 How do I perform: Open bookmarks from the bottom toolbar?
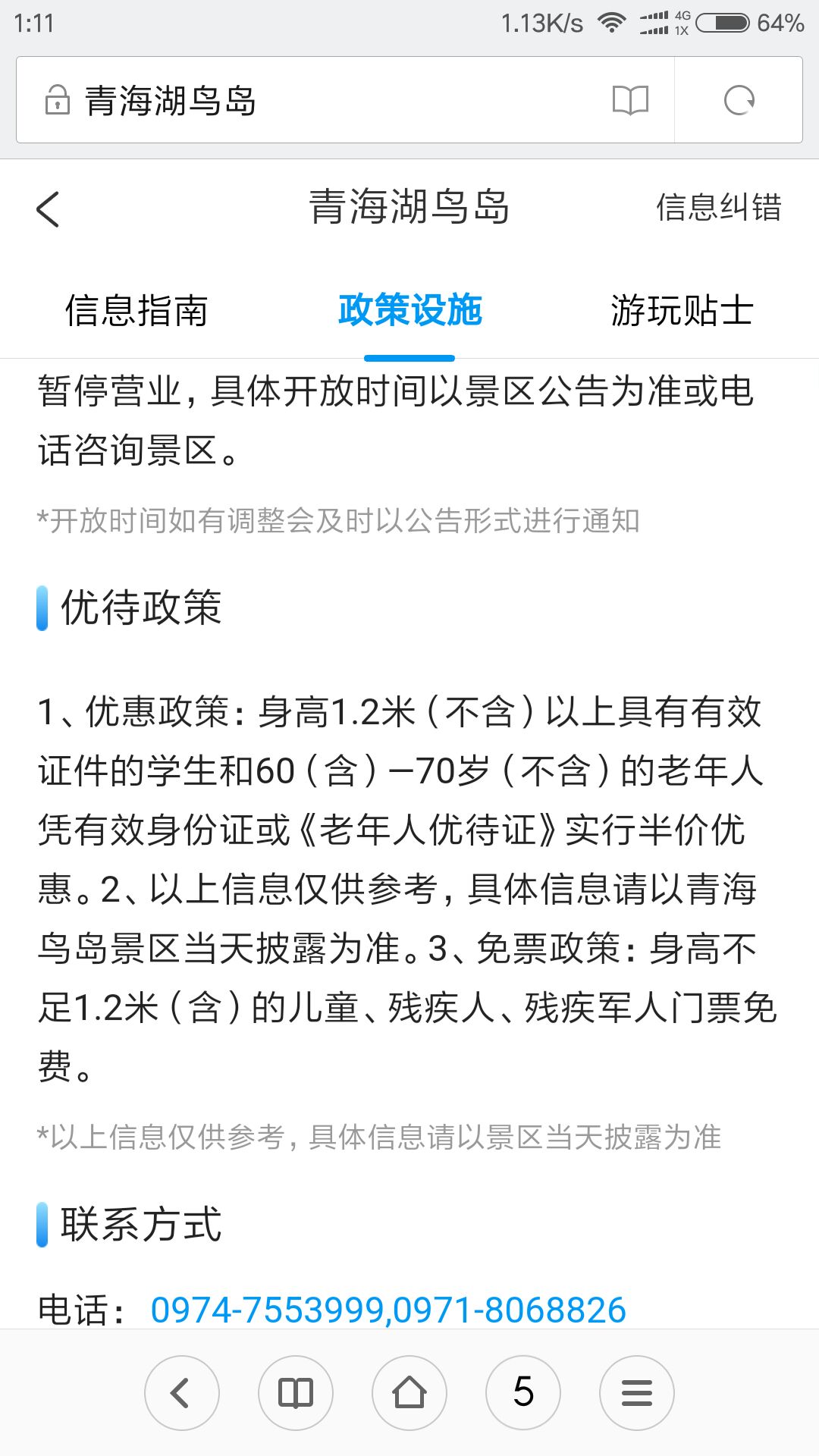click(x=296, y=1392)
